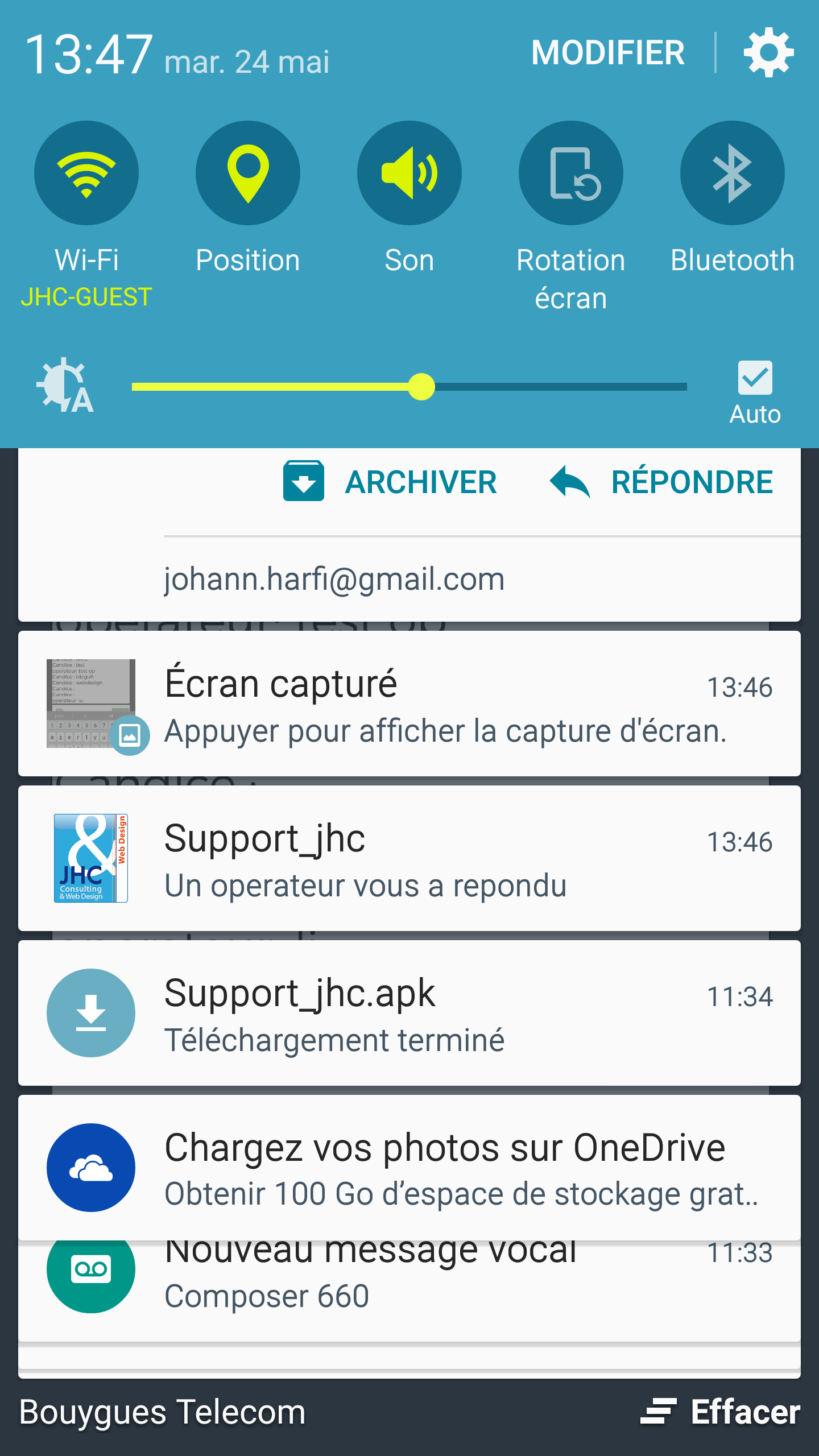Archive the email with ARCHIVER
The width and height of the screenshot is (819, 1456).
390,481
